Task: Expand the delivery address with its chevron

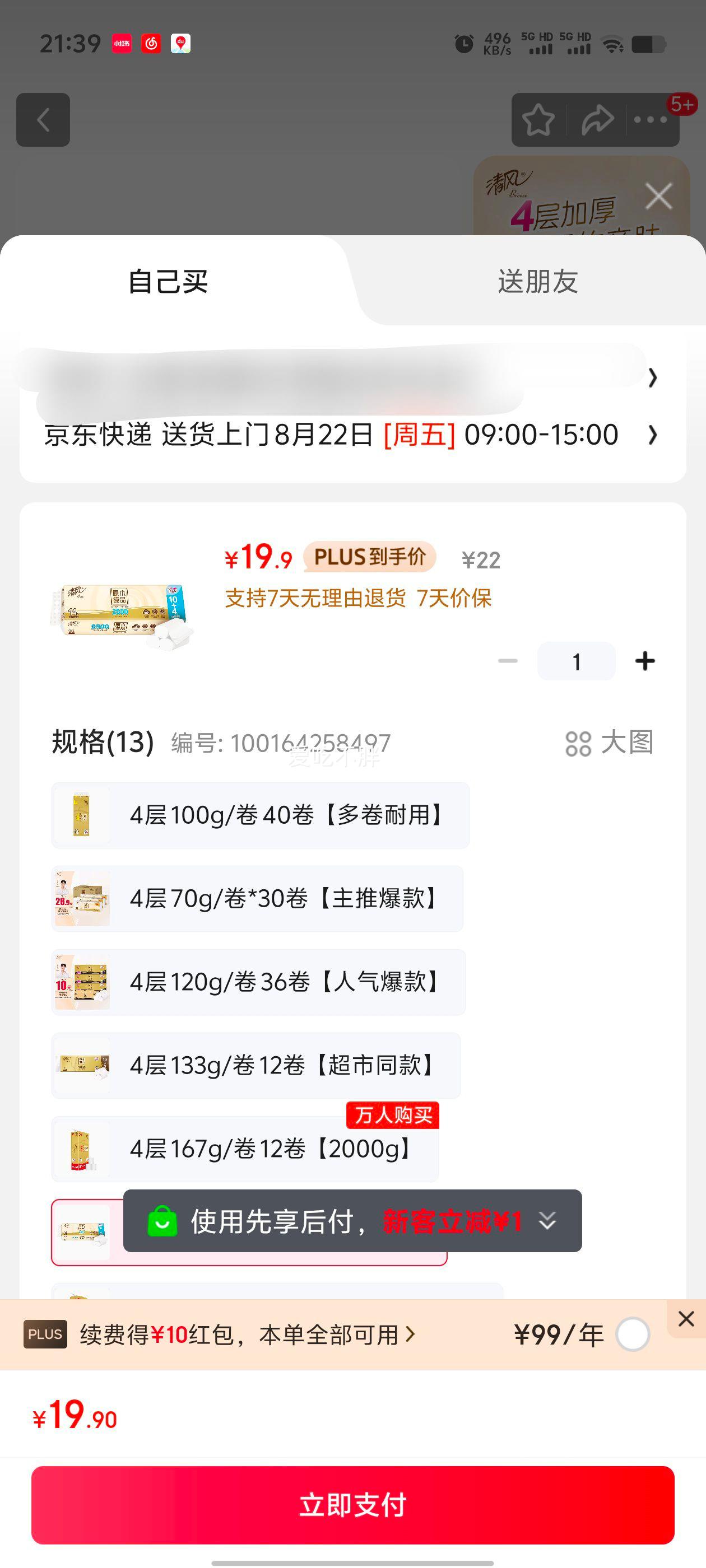Action: tap(652, 378)
